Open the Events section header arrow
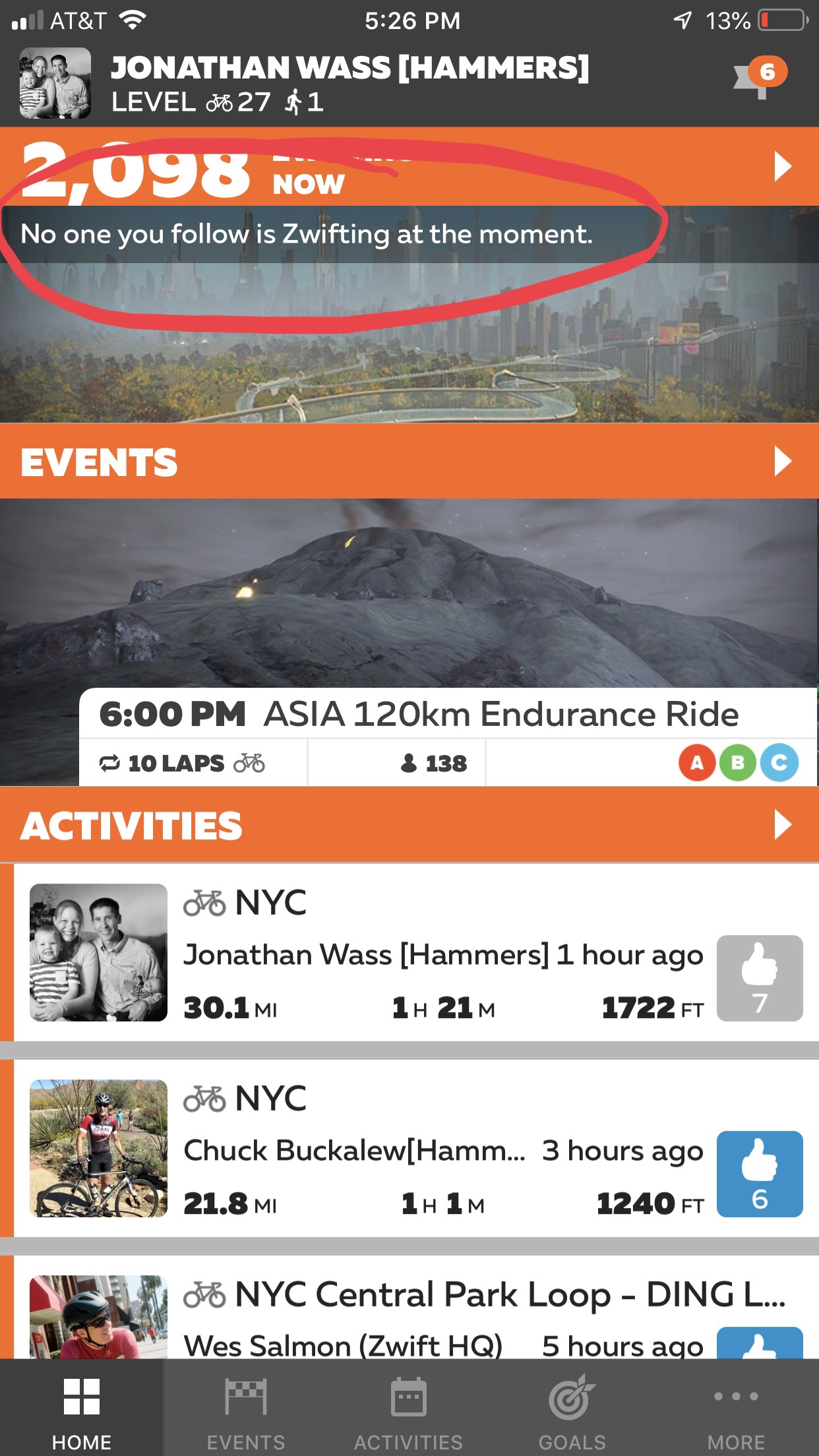Viewport: 819px width, 1456px height. 782,461
